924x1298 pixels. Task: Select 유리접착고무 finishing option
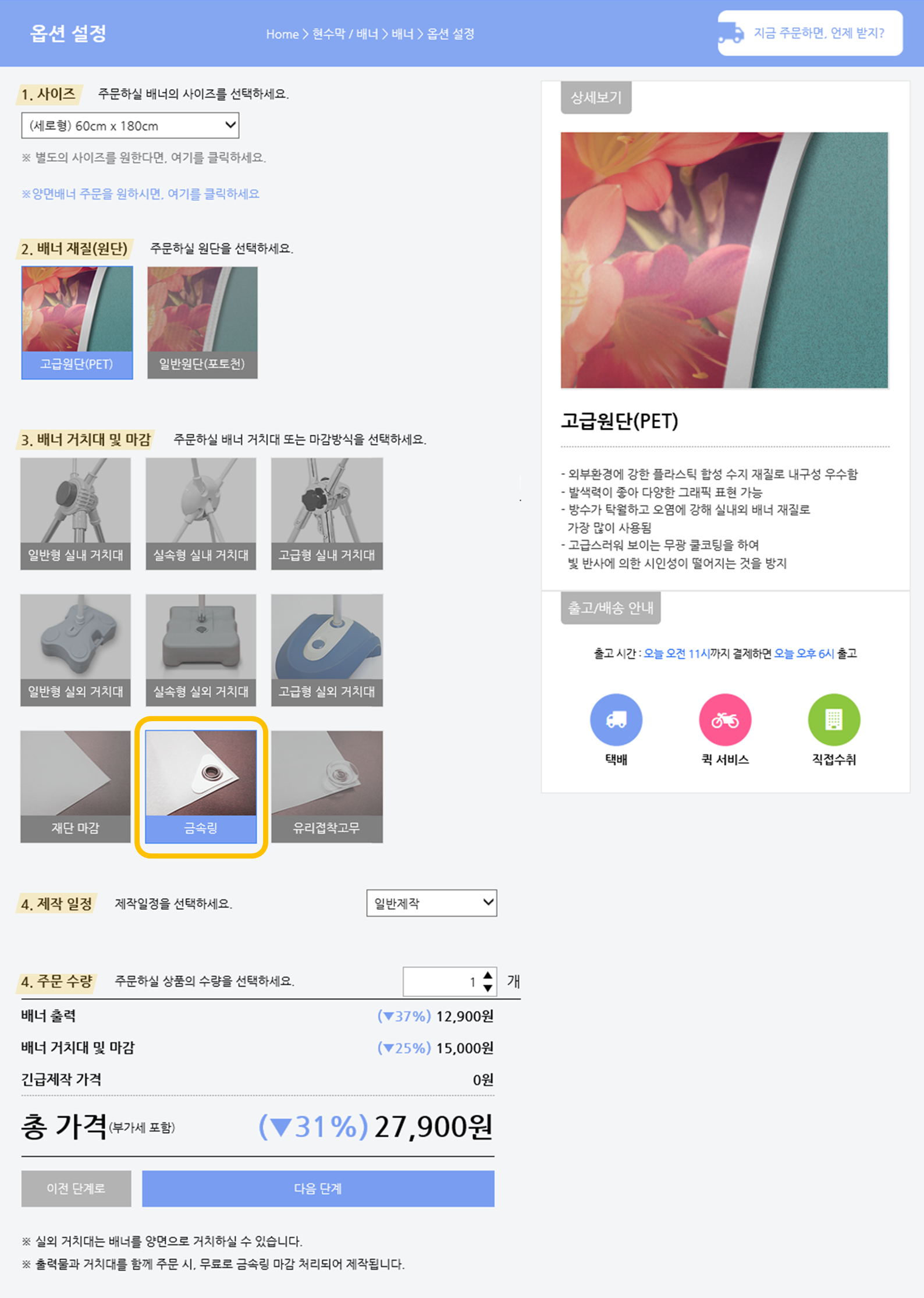point(326,786)
